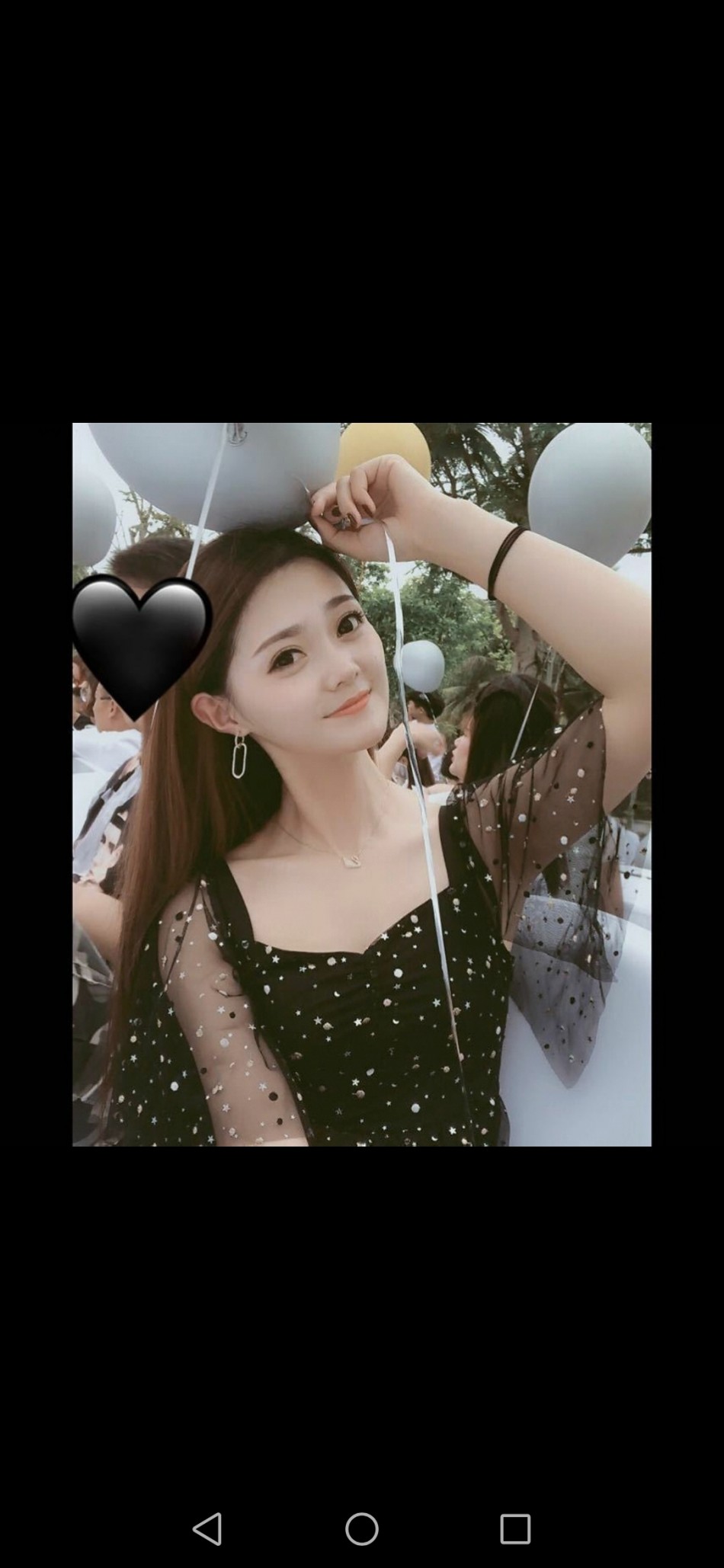Tap the home button in the navigation bar
The width and height of the screenshot is (724, 1568).
point(362,1528)
